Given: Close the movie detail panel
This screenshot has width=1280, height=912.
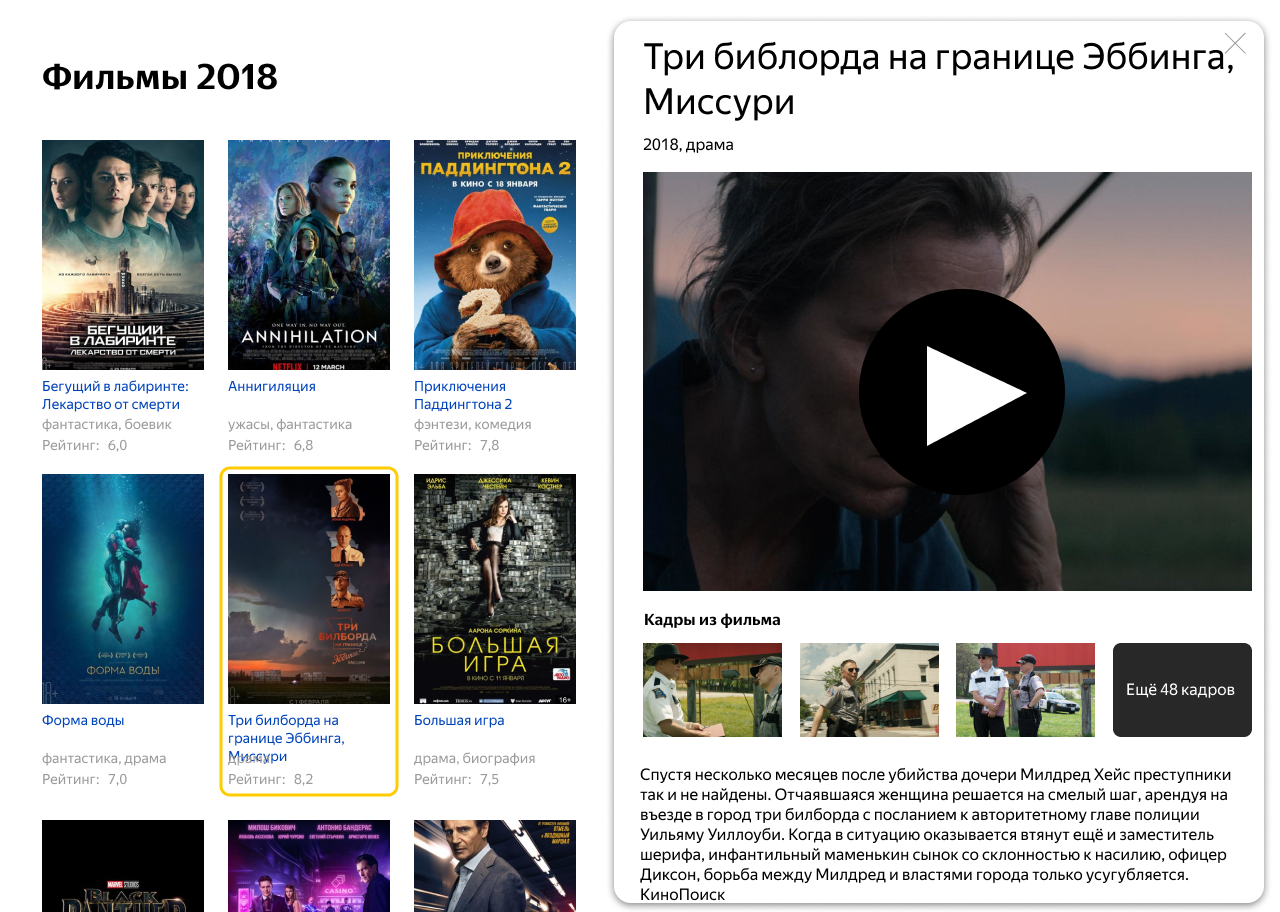Looking at the screenshot, I should (1235, 43).
